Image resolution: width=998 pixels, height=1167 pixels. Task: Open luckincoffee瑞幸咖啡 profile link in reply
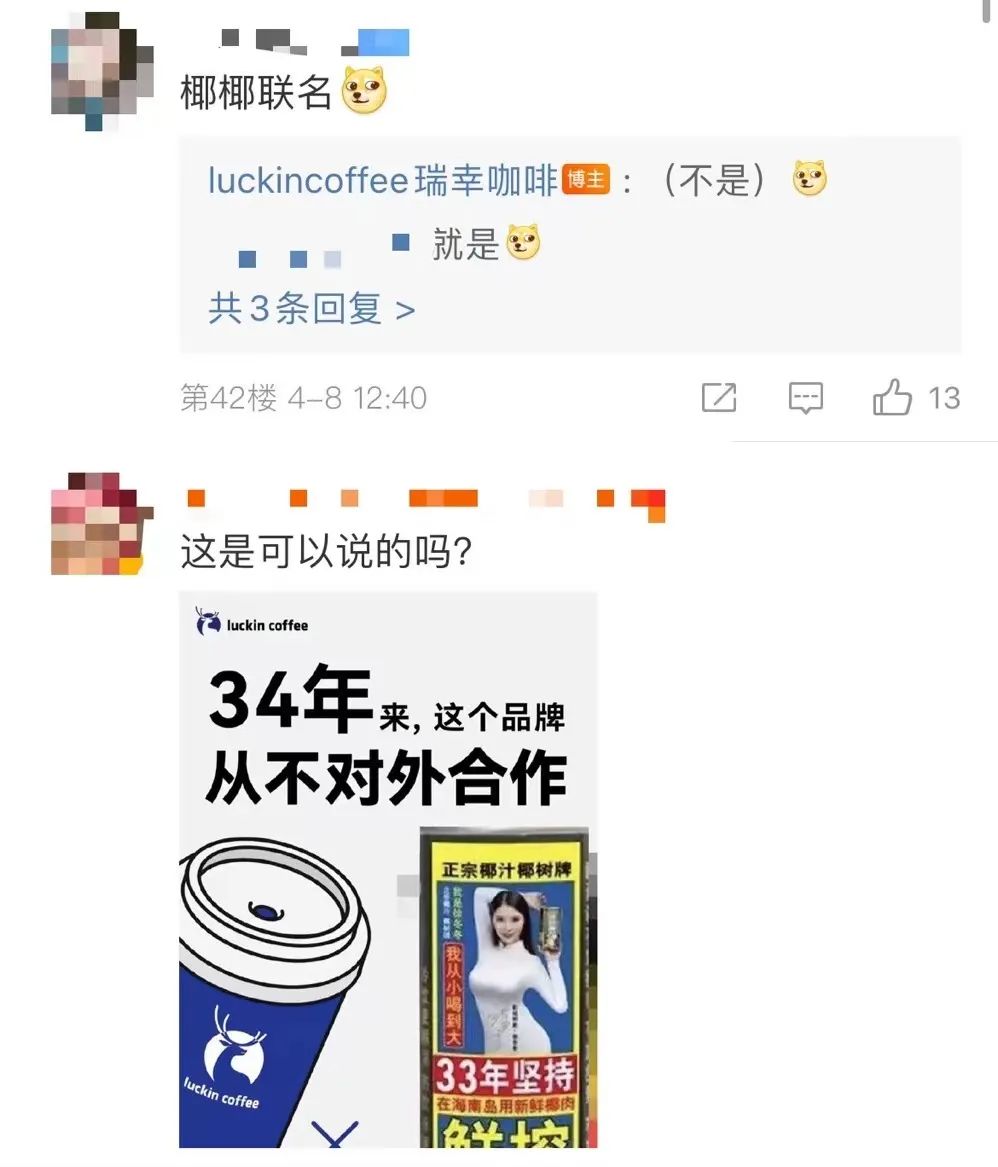click(381, 181)
